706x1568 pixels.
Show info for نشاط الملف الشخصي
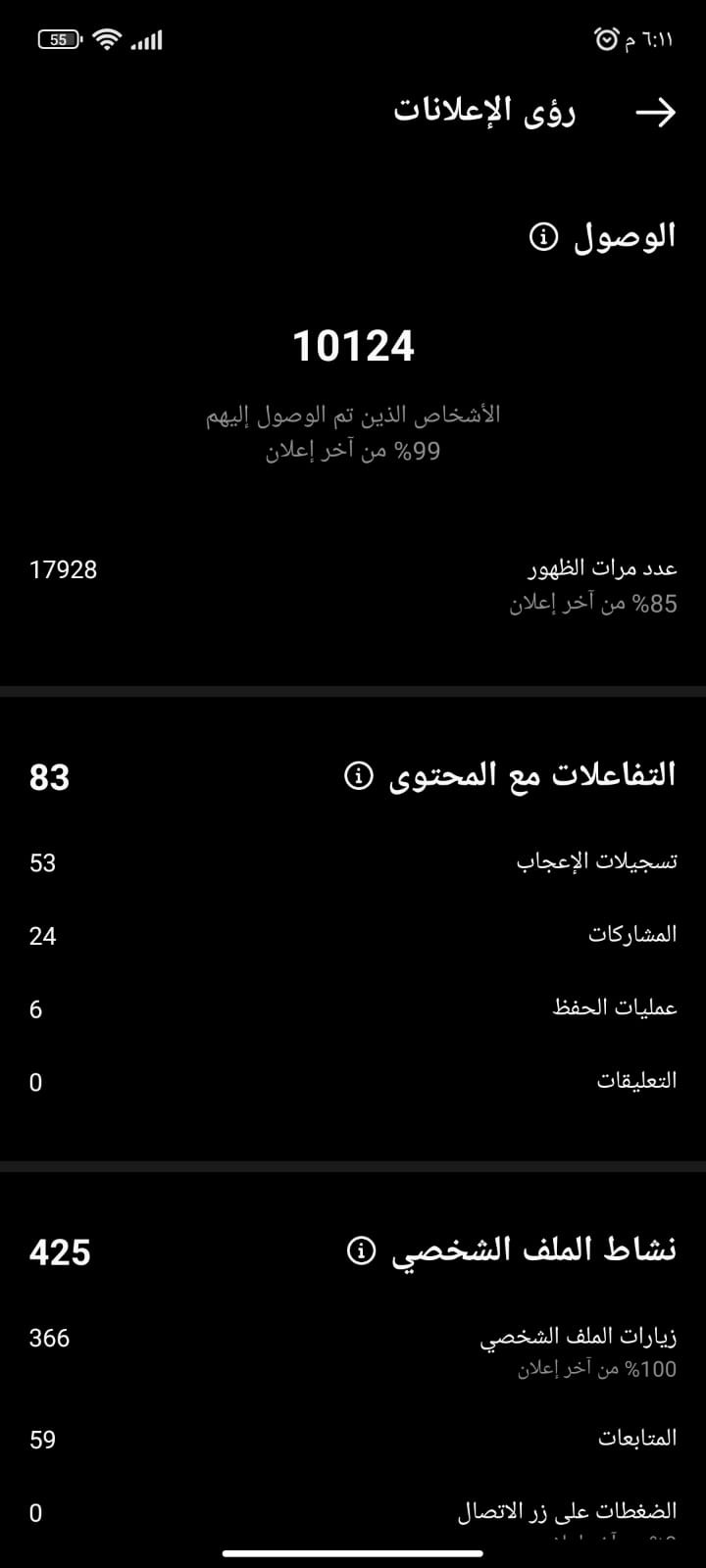(x=362, y=1251)
